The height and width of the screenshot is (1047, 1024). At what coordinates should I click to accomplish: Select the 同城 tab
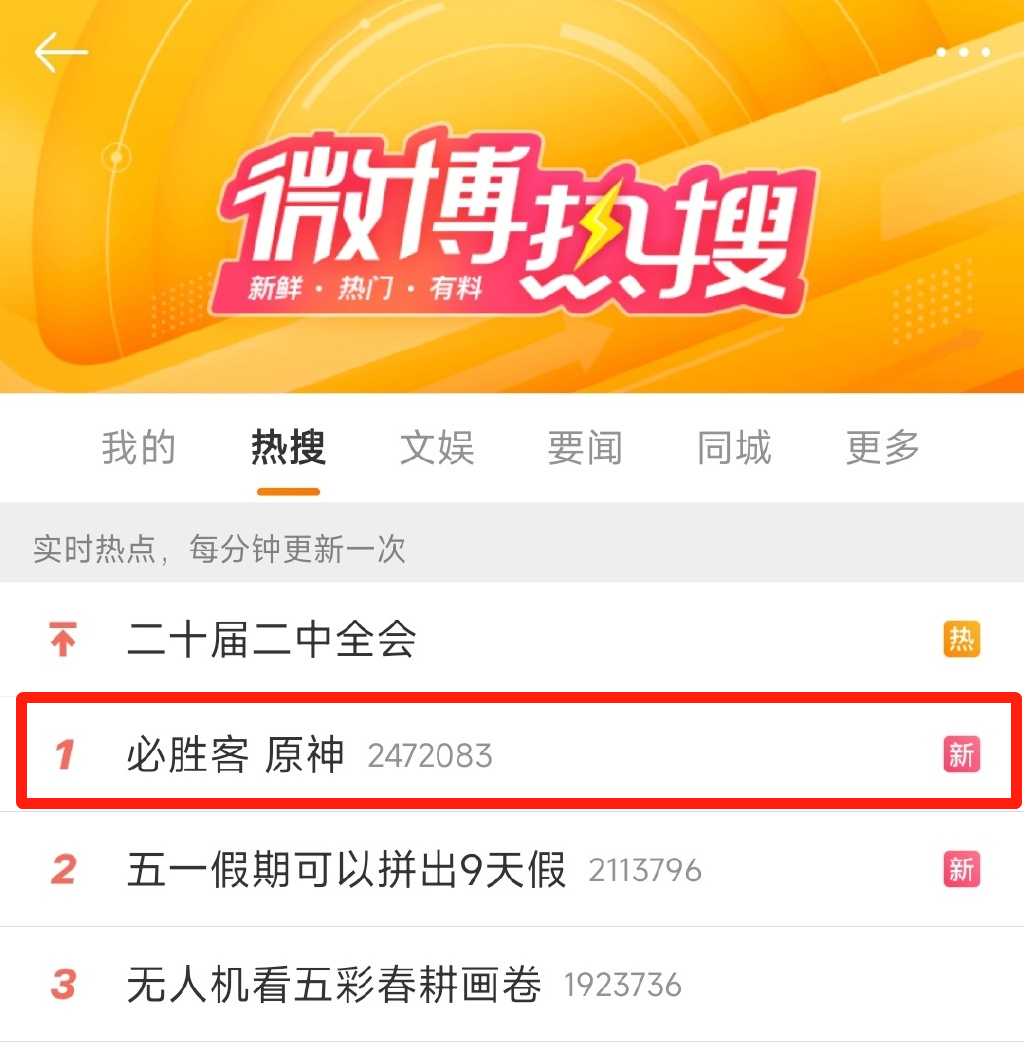(x=733, y=448)
